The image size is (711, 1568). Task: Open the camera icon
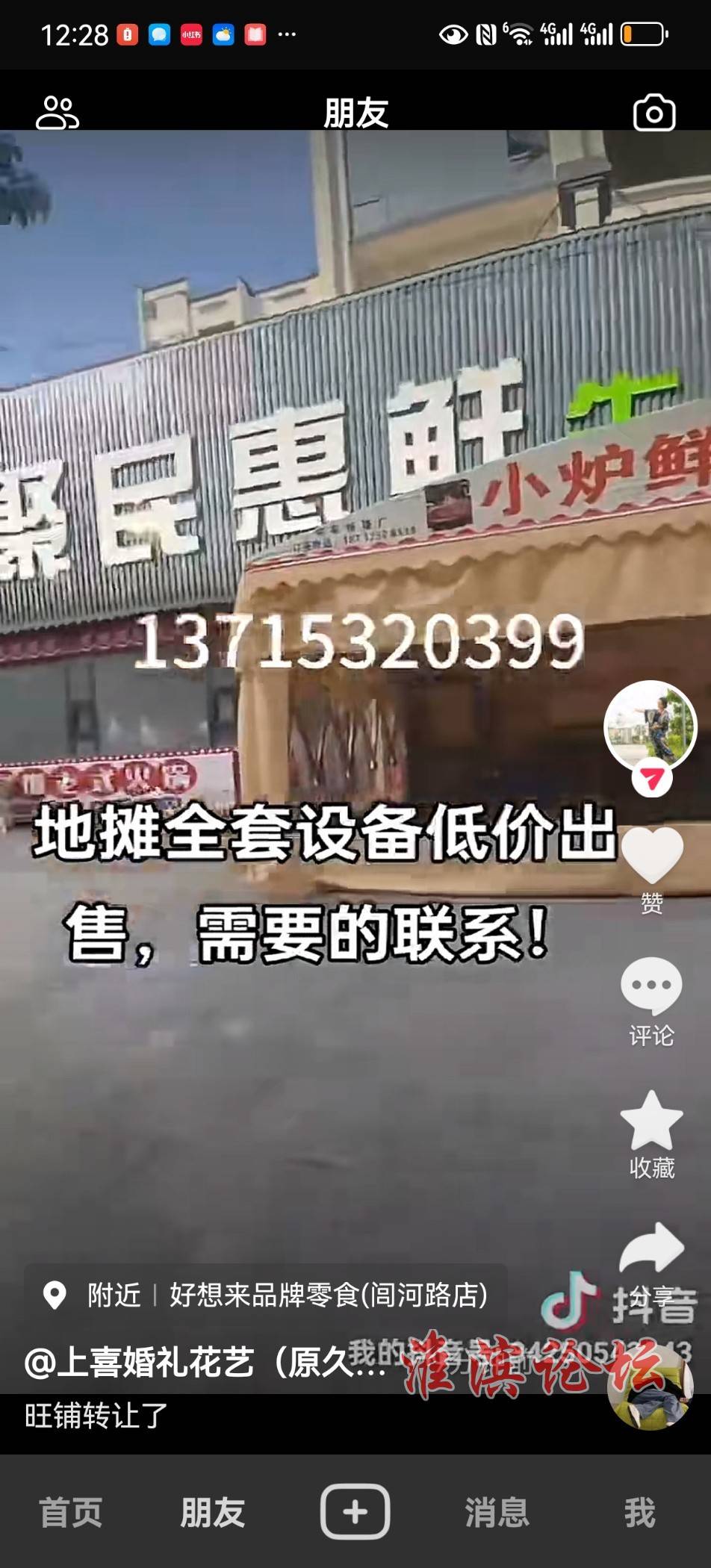(654, 113)
